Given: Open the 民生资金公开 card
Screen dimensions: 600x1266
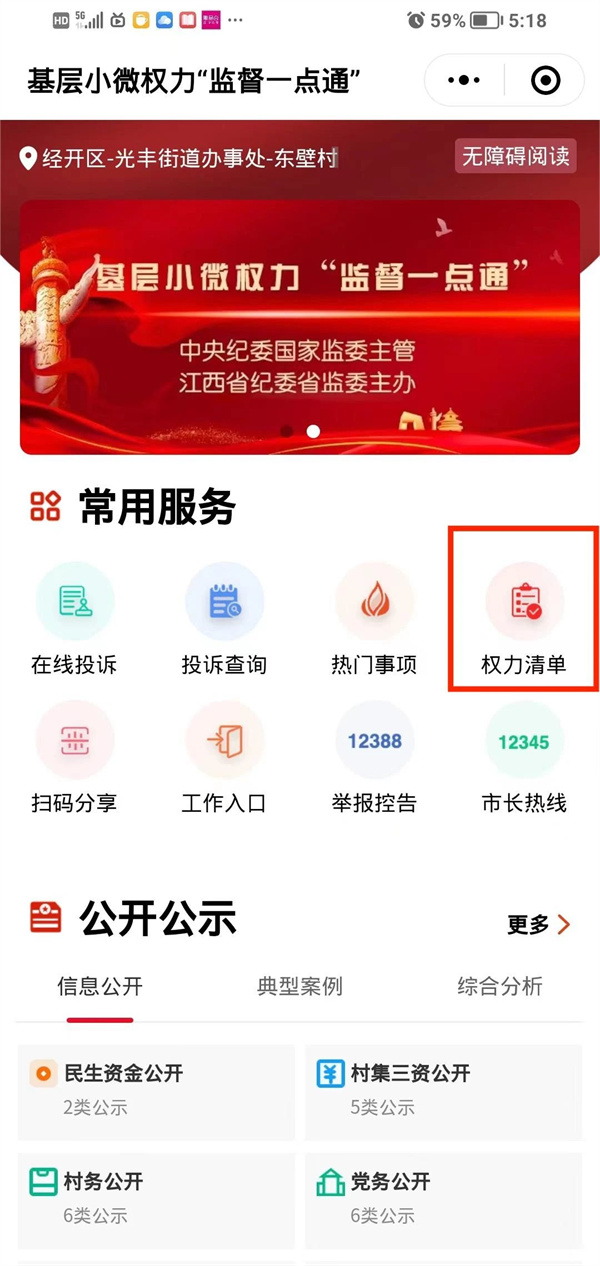Looking at the screenshot, I should 156,1089.
